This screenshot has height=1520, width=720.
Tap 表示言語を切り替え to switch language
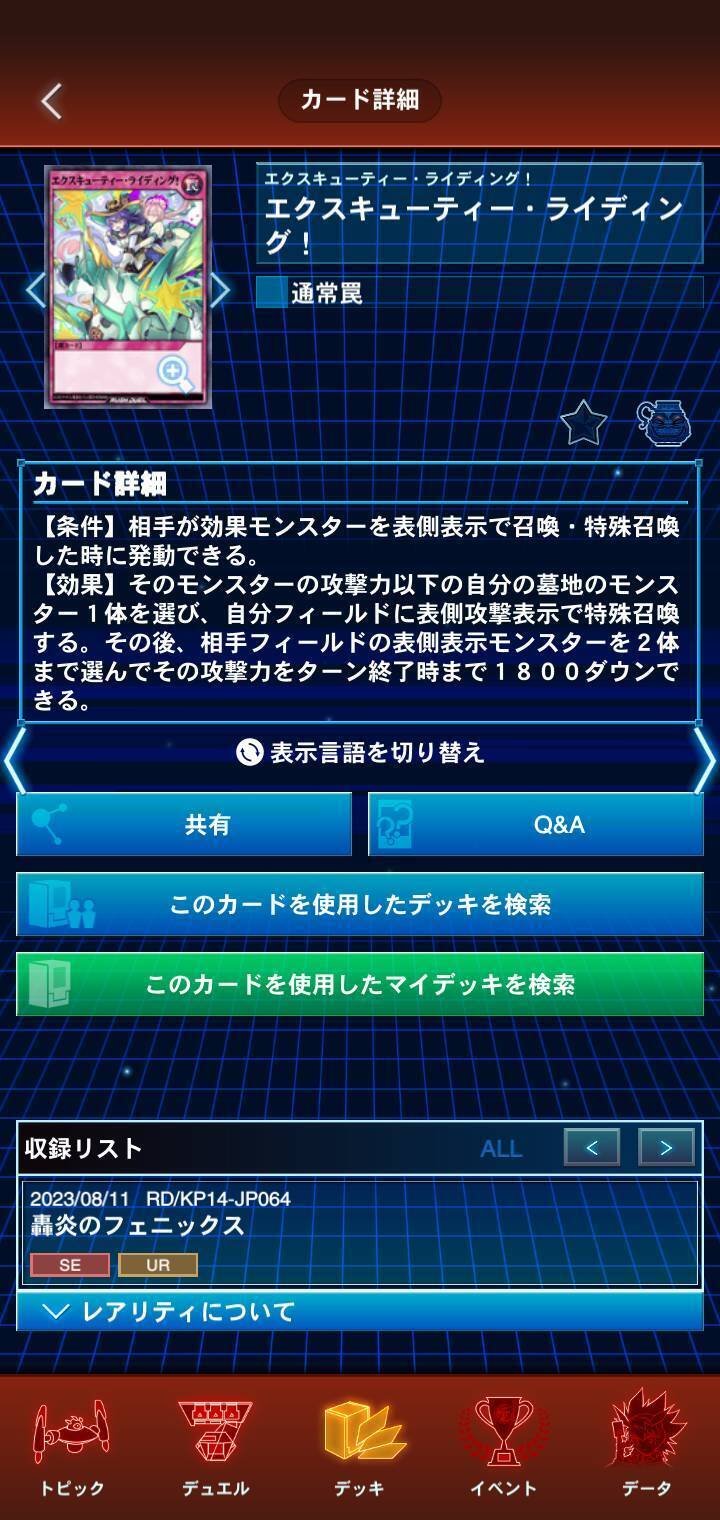click(360, 752)
